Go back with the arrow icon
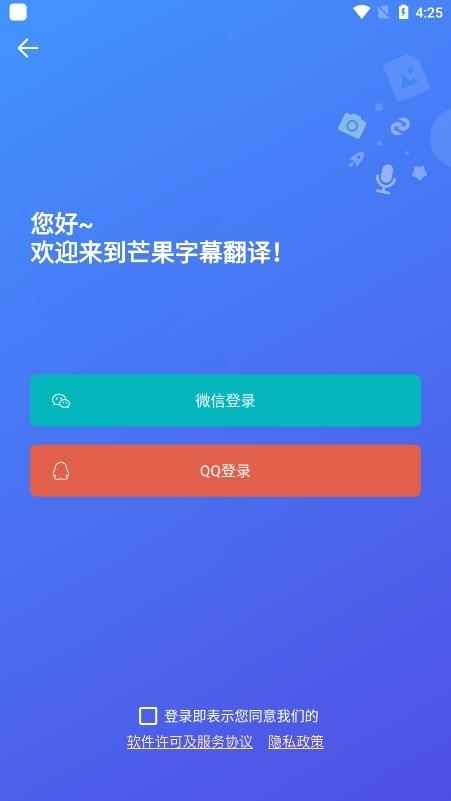 pyautogui.click(x=28, y=49)
